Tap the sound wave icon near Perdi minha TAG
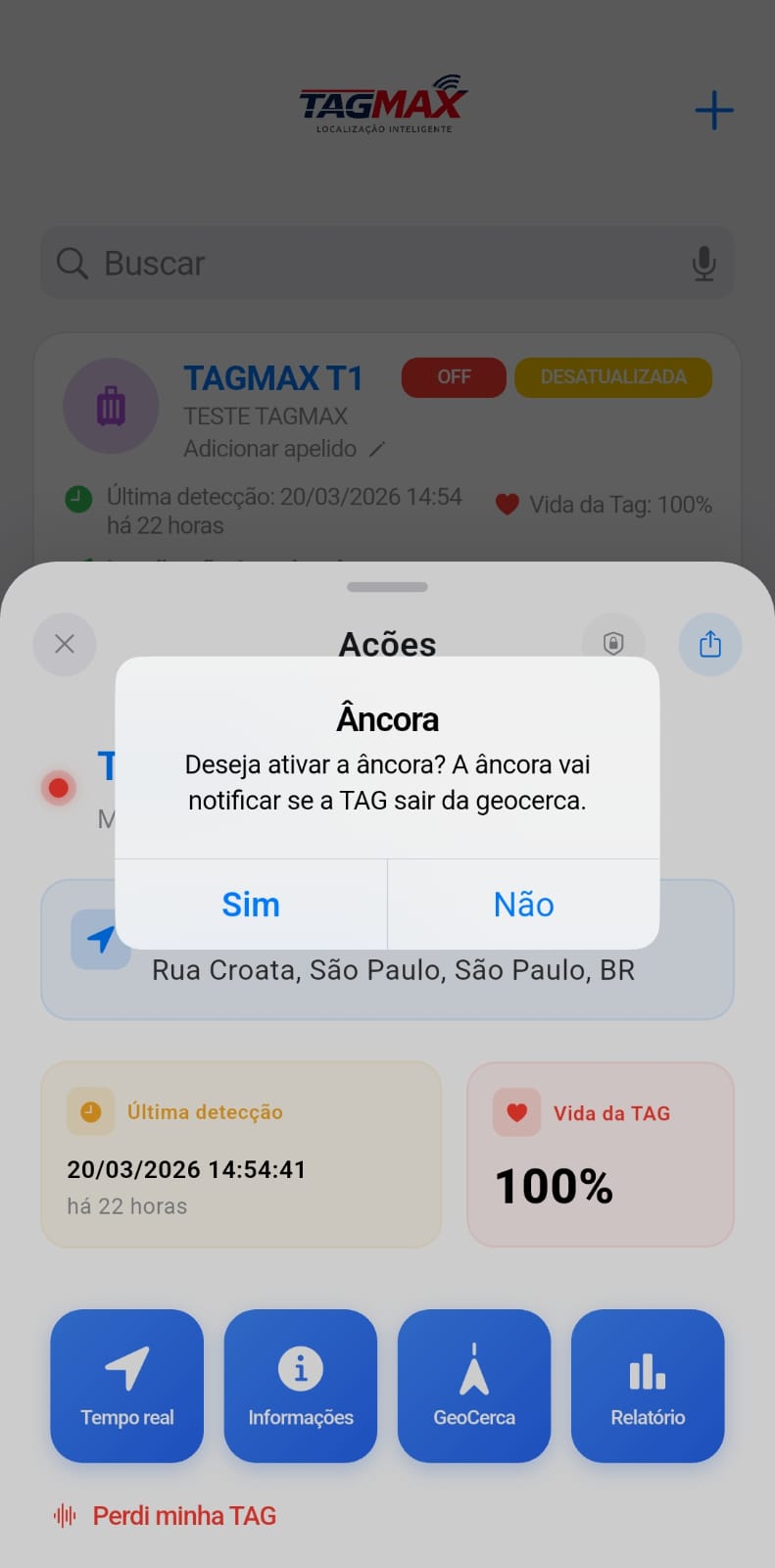Screen dimensions: 775x1568 coord(64,1515)
